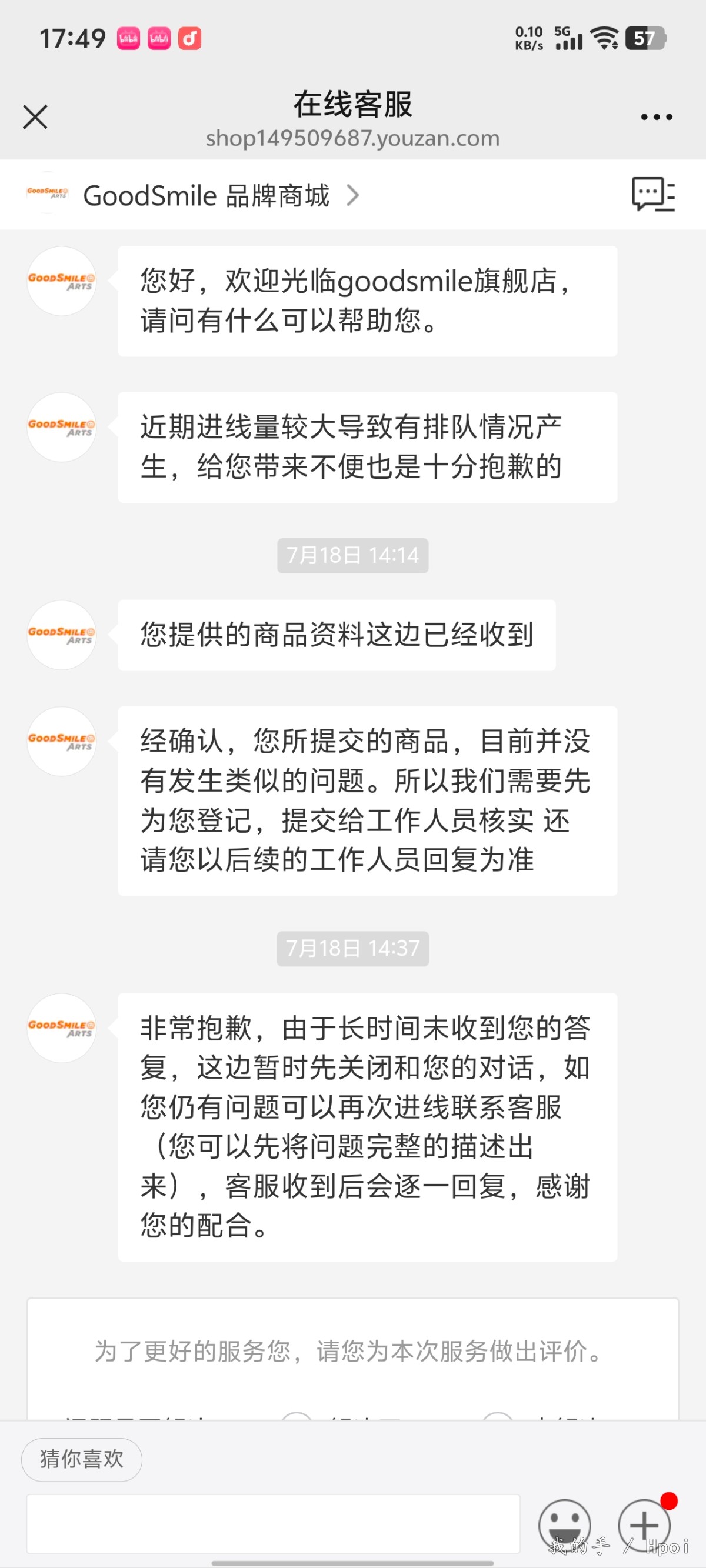
Task: Open GoodSmile 品牌商城 shop page
Action: pos(207,195)
